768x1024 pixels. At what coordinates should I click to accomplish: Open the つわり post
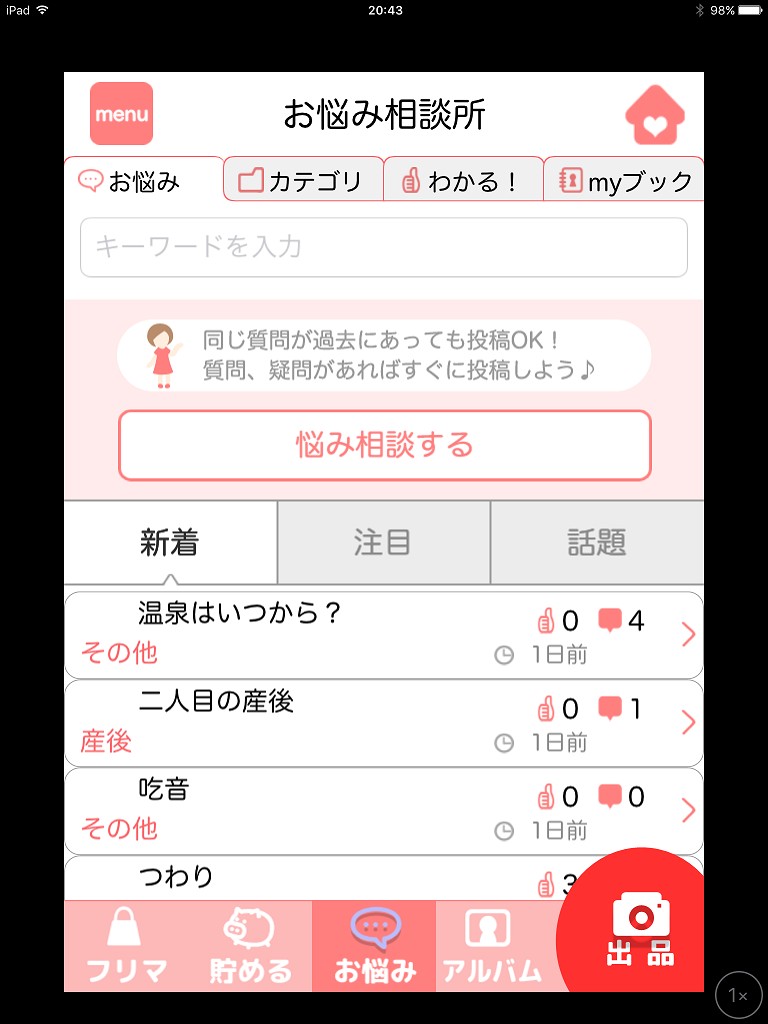[300, 880]
